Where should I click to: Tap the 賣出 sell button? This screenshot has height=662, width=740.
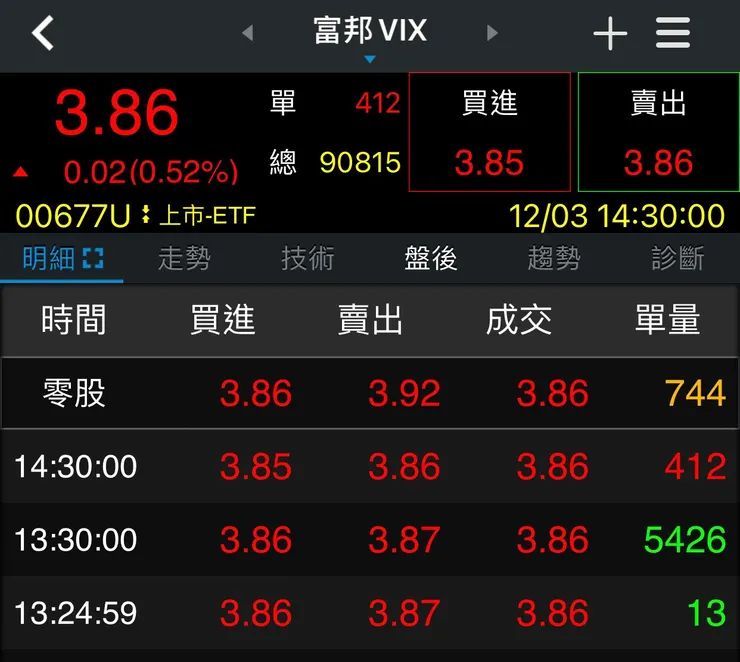click(x=658, y=132)
